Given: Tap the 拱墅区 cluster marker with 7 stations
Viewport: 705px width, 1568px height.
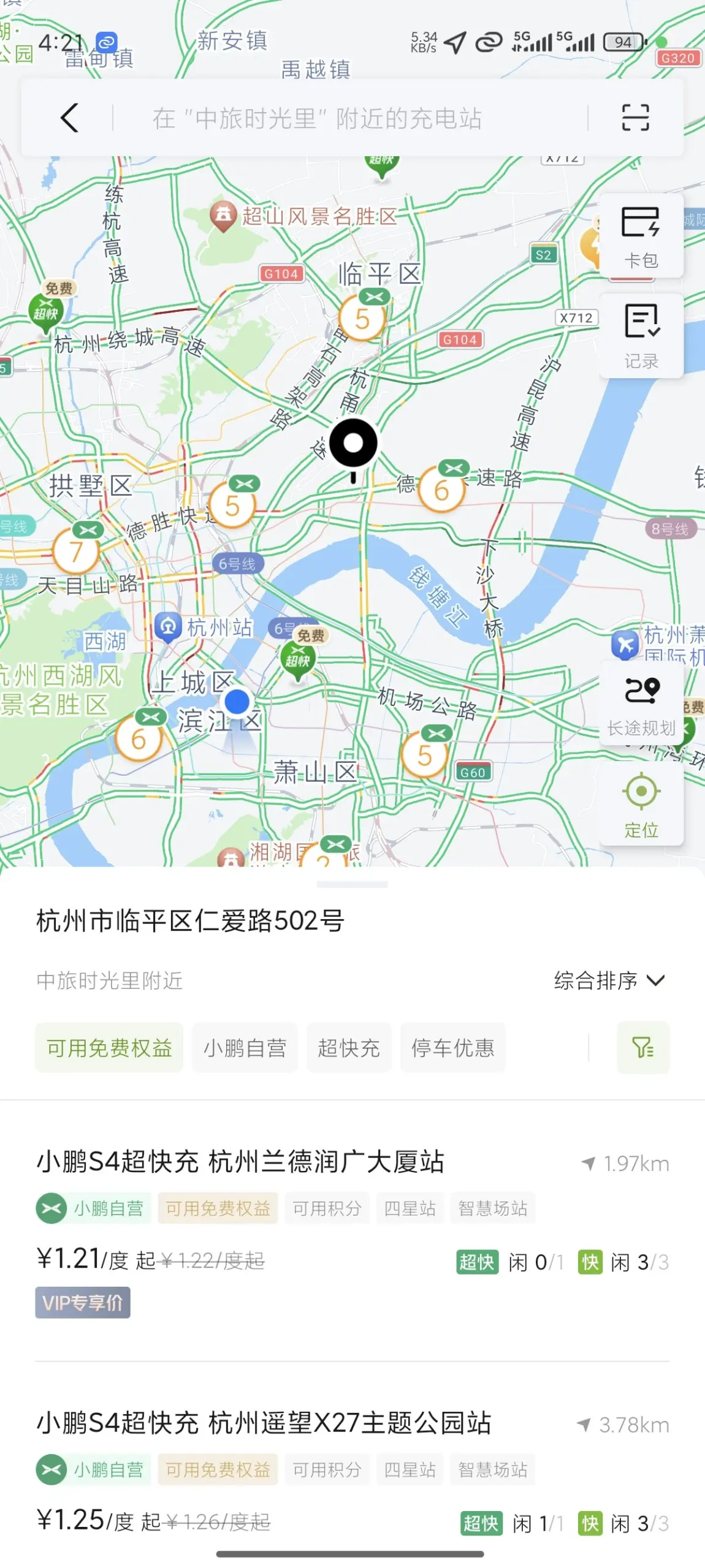Looking at the screenshot, I should pos(77,550).
